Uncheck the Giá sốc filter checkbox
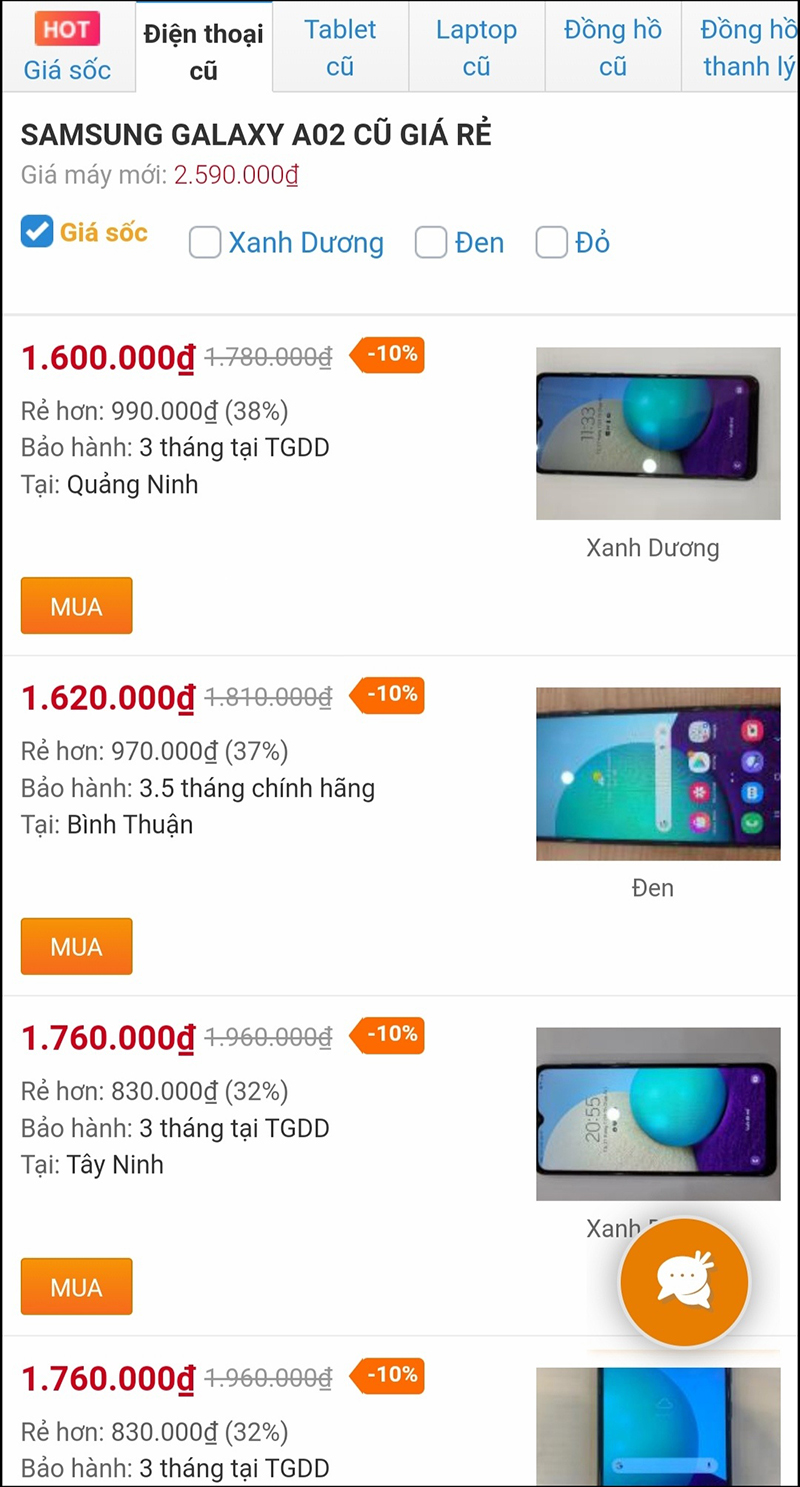The image size is (800, 1487). pos(36,230)
